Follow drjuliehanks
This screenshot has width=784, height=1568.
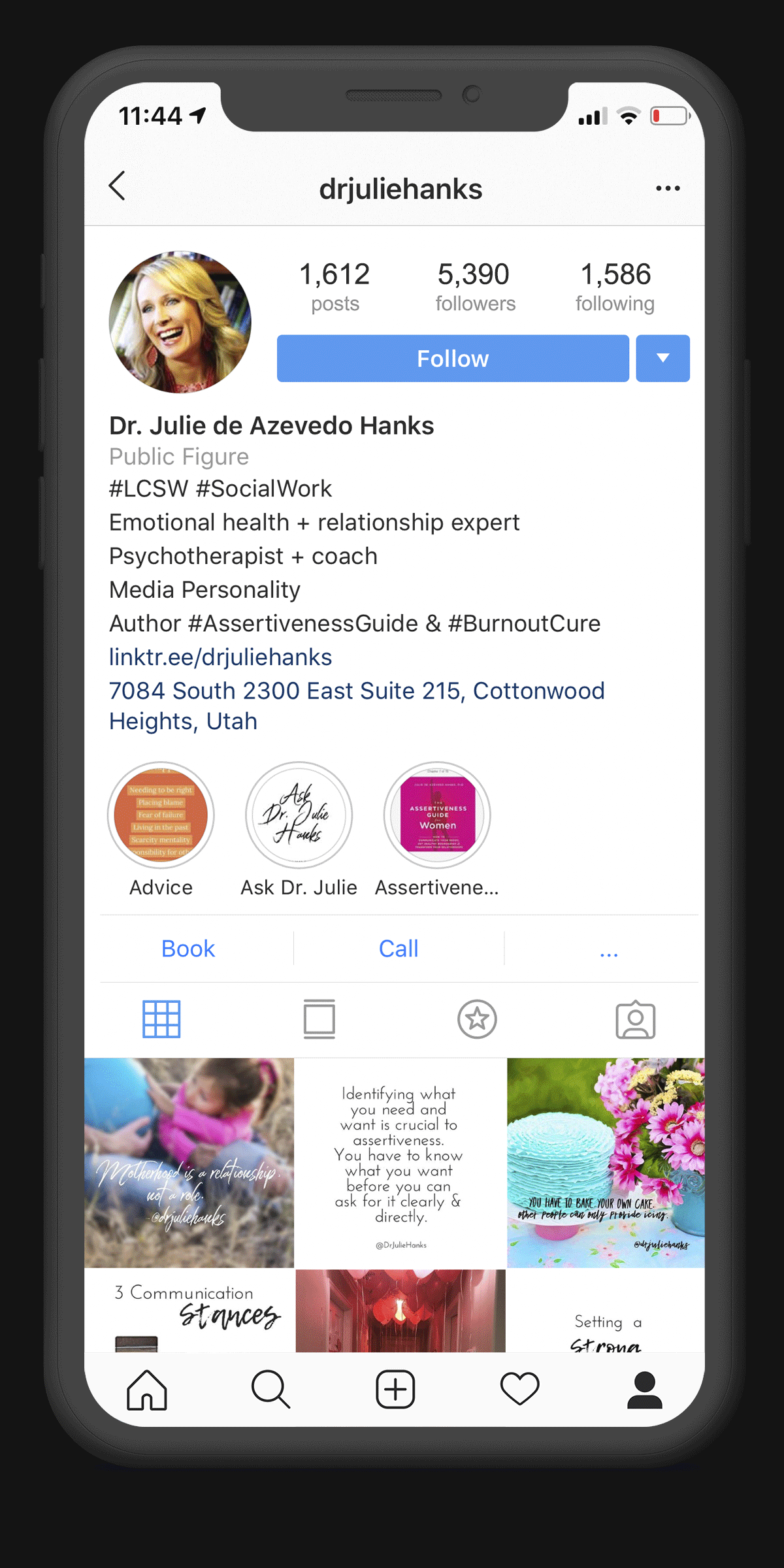(453, 358)
